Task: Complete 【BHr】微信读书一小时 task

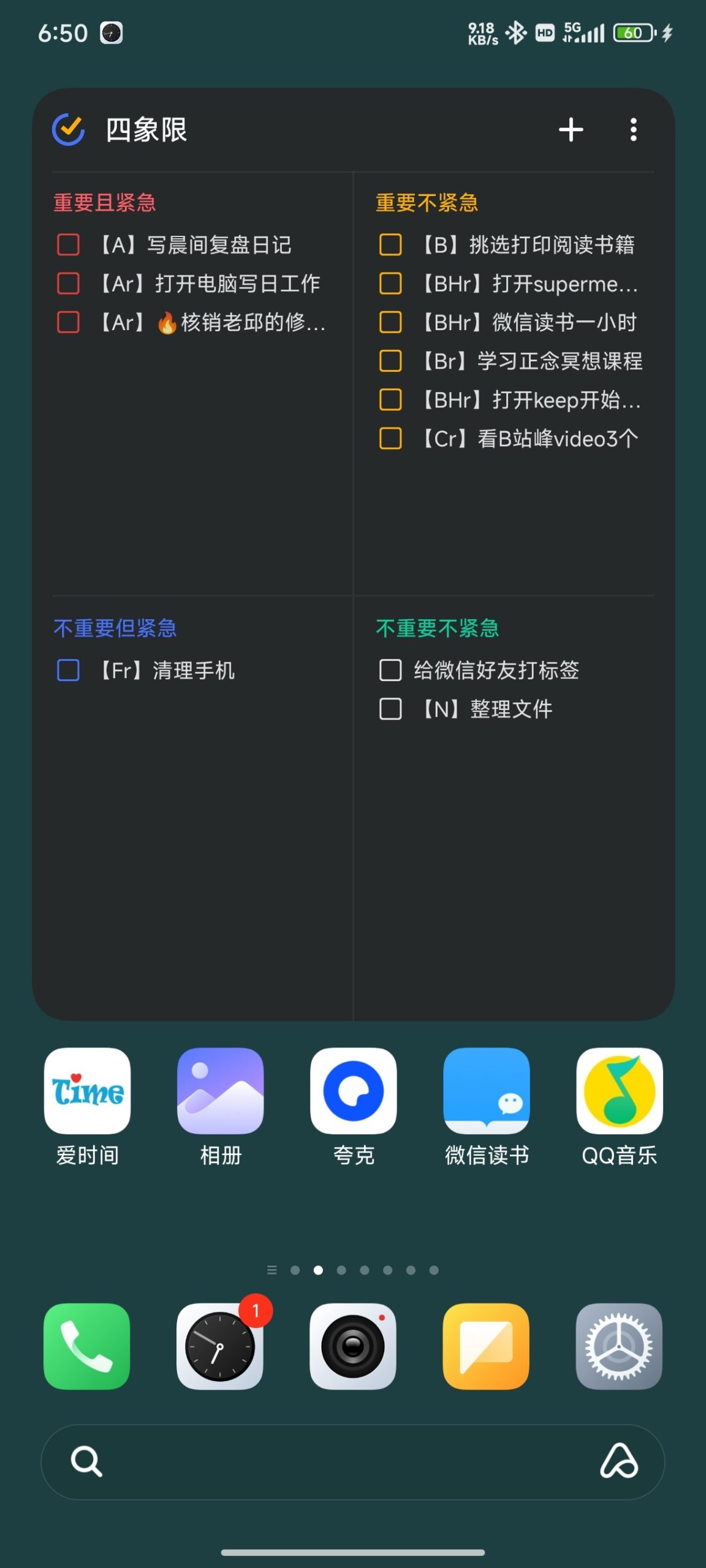Action: pyautogui.click(x=390, y=322)
